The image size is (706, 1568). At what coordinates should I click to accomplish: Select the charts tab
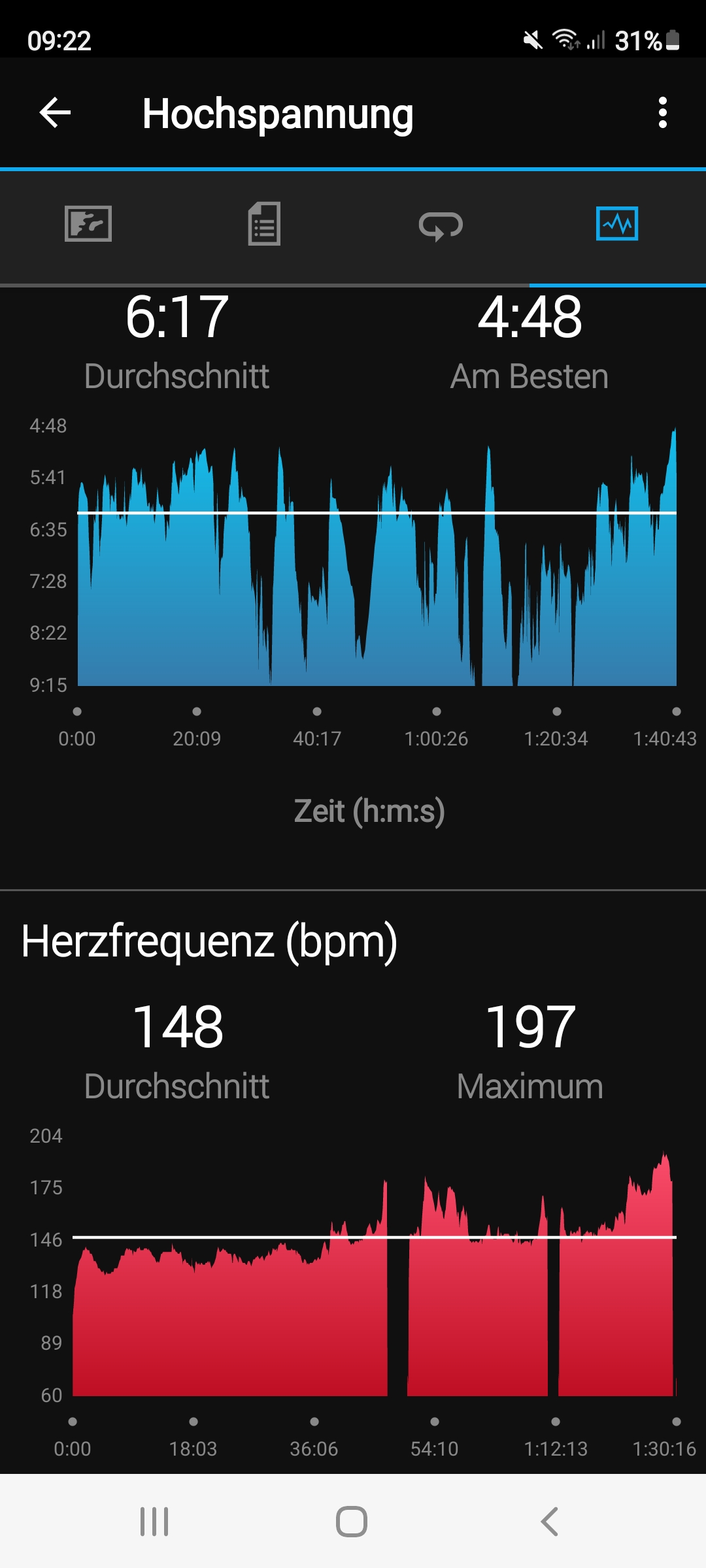(617, 224)
